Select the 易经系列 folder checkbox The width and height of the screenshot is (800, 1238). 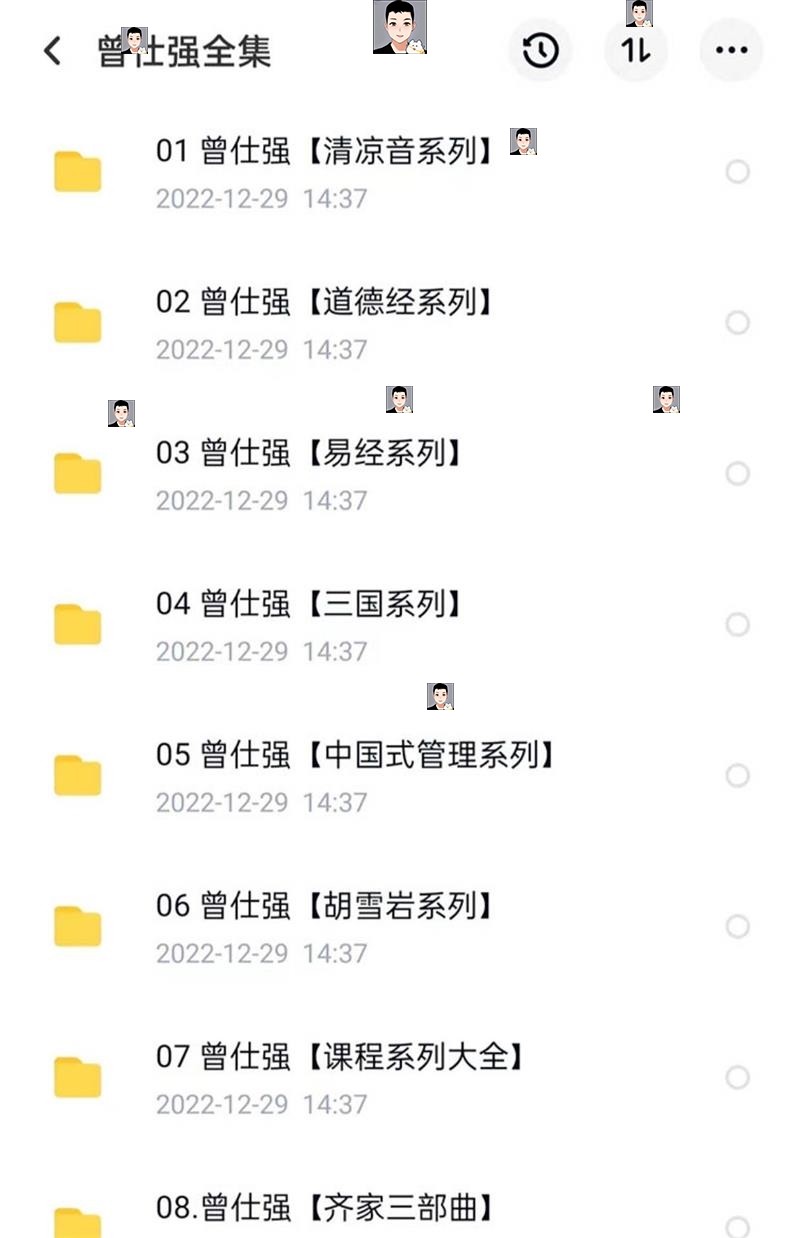tap(737, 474)
